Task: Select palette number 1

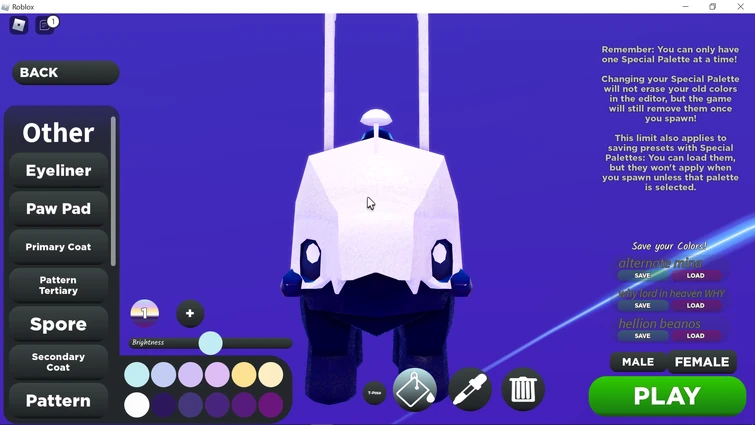Action: point(145,313)
